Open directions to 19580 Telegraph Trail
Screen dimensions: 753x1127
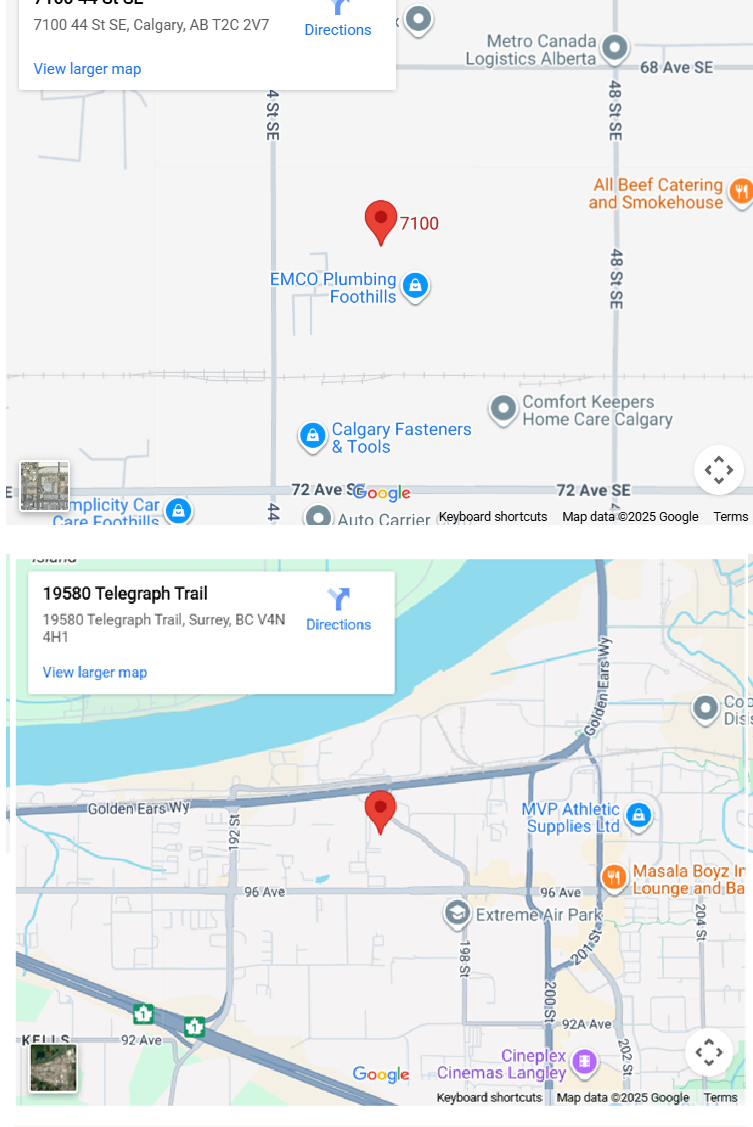pyautogui.click(x=338, y=610)
